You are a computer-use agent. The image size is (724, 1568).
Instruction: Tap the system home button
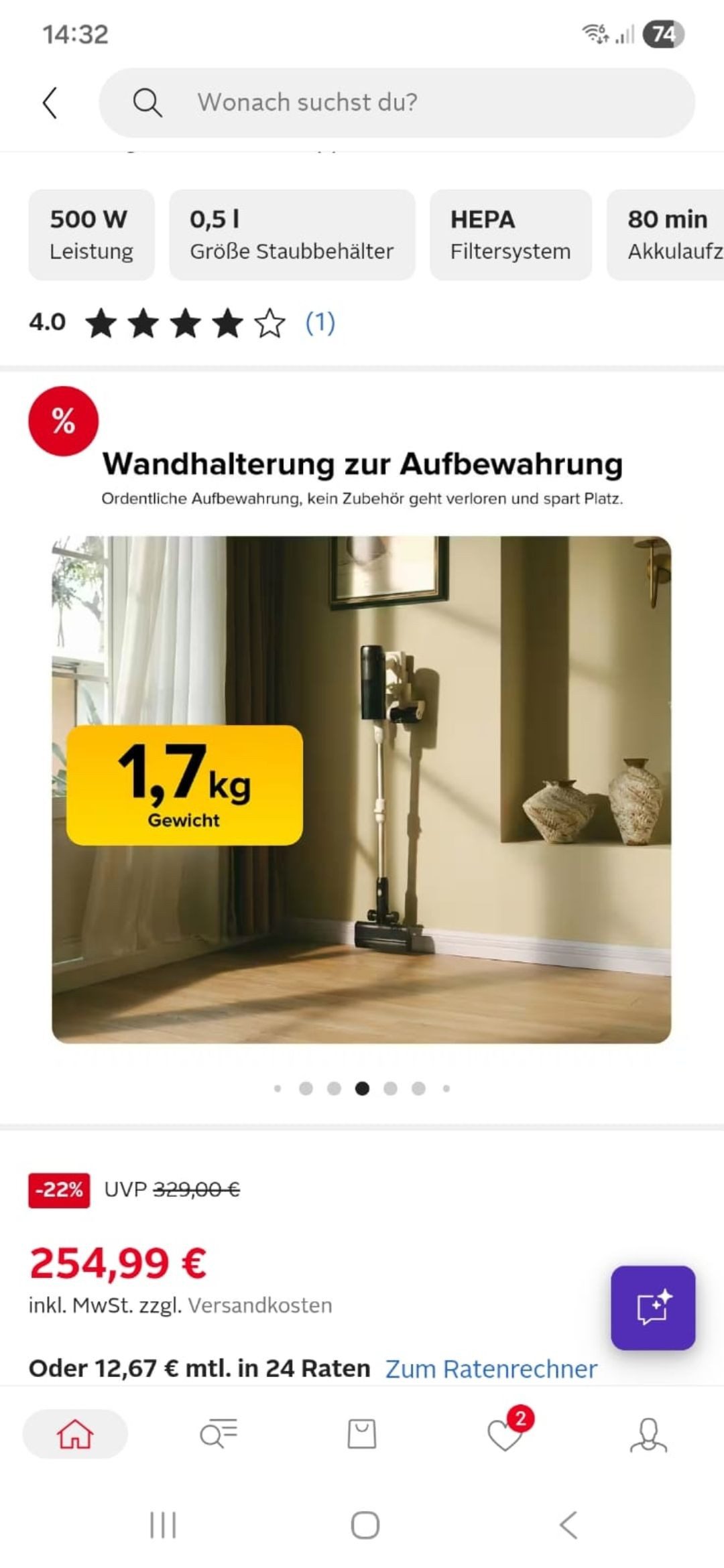[365, 1526]
